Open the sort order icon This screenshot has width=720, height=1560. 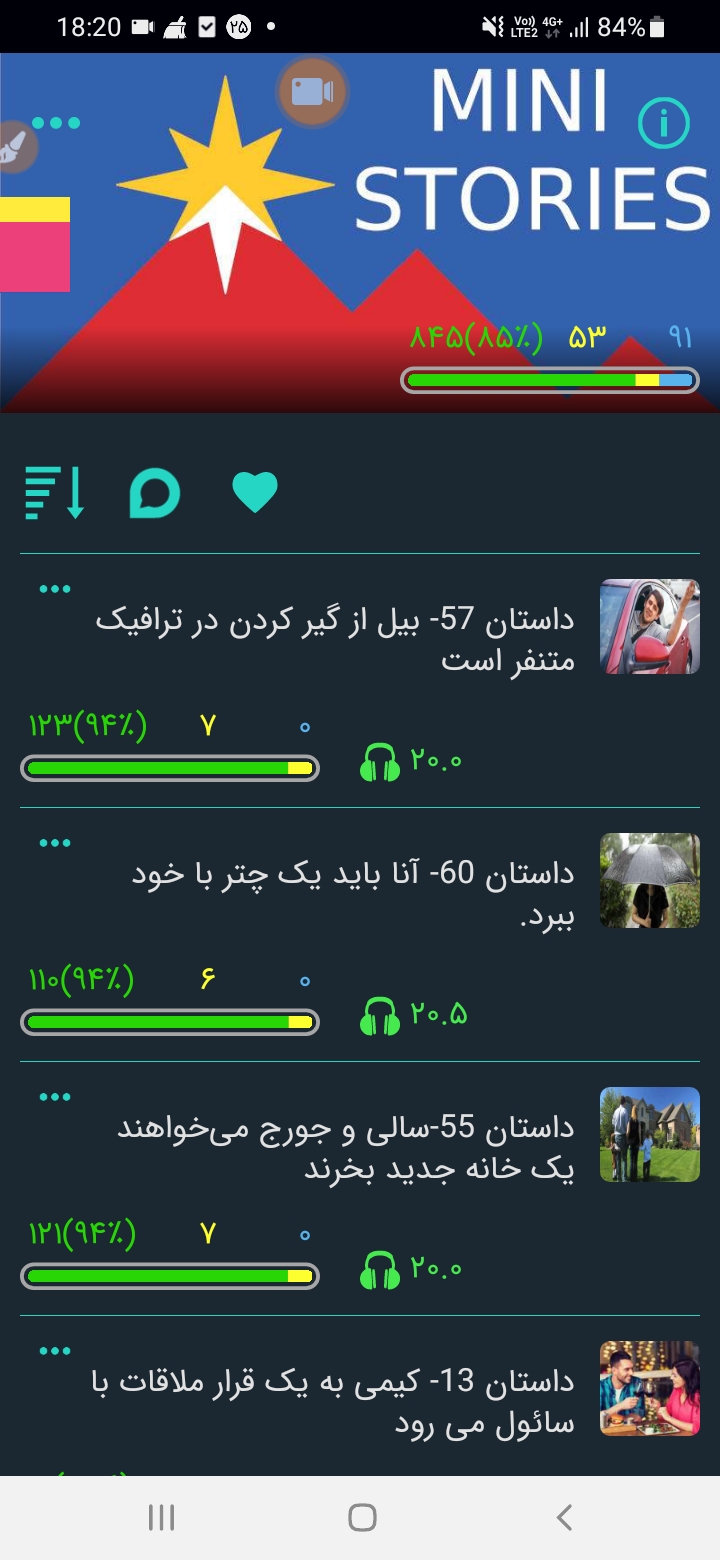54,492
